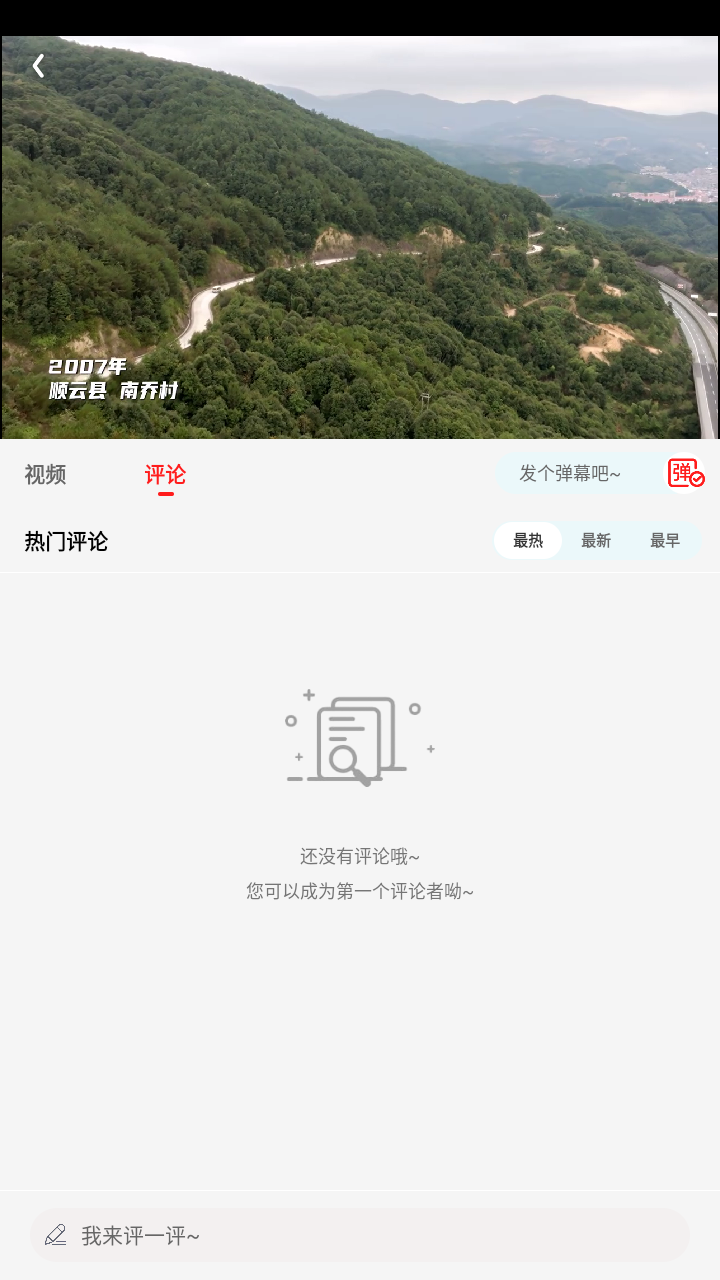Screen dimensions: 720x1280
Task: Select 最早 to sort by earliest
Action: 666,540
